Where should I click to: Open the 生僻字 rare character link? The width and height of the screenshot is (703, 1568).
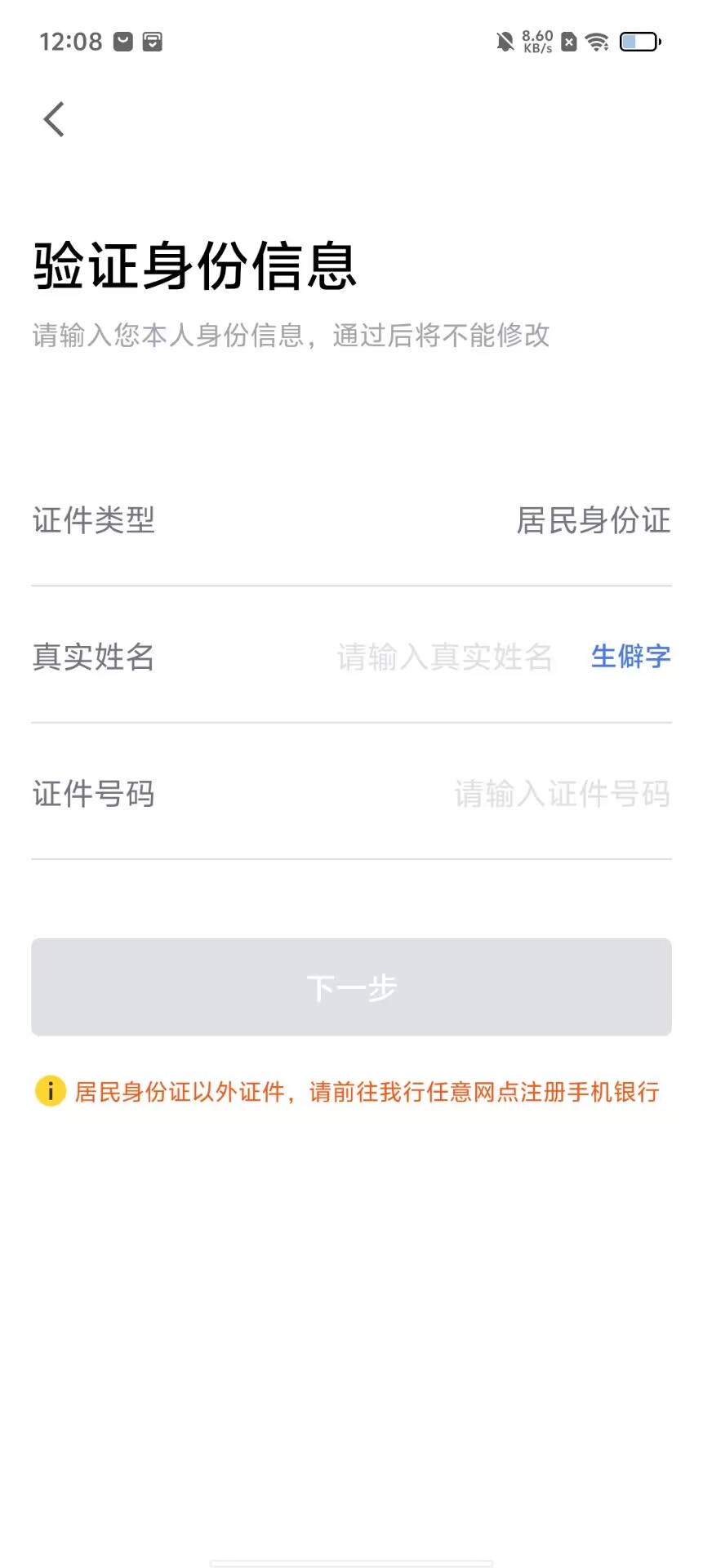(630, 656)
